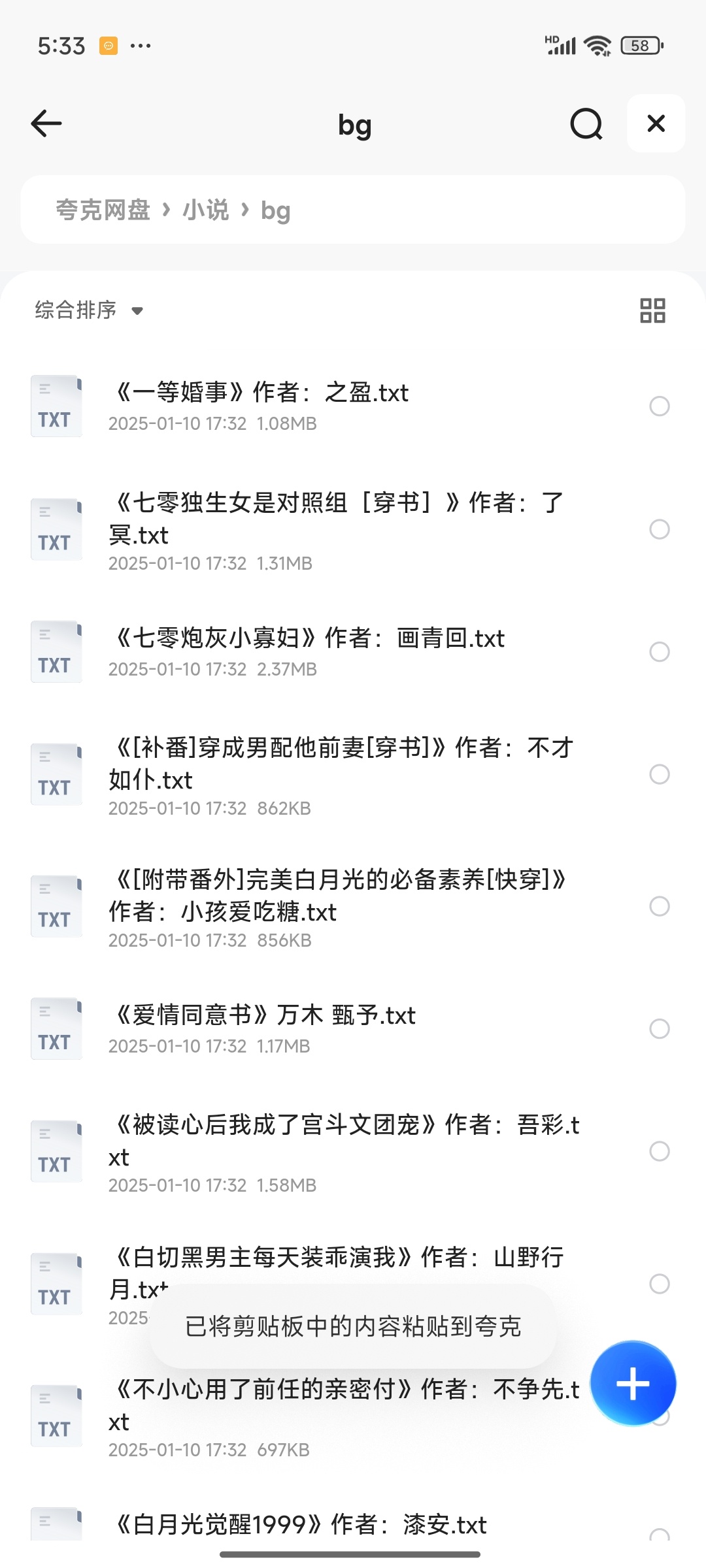This screenshot has height=1568, width=706.
Task: Select the circle beside 《白切黑男主每天装乖演我》
Action: coord(659,1283)
